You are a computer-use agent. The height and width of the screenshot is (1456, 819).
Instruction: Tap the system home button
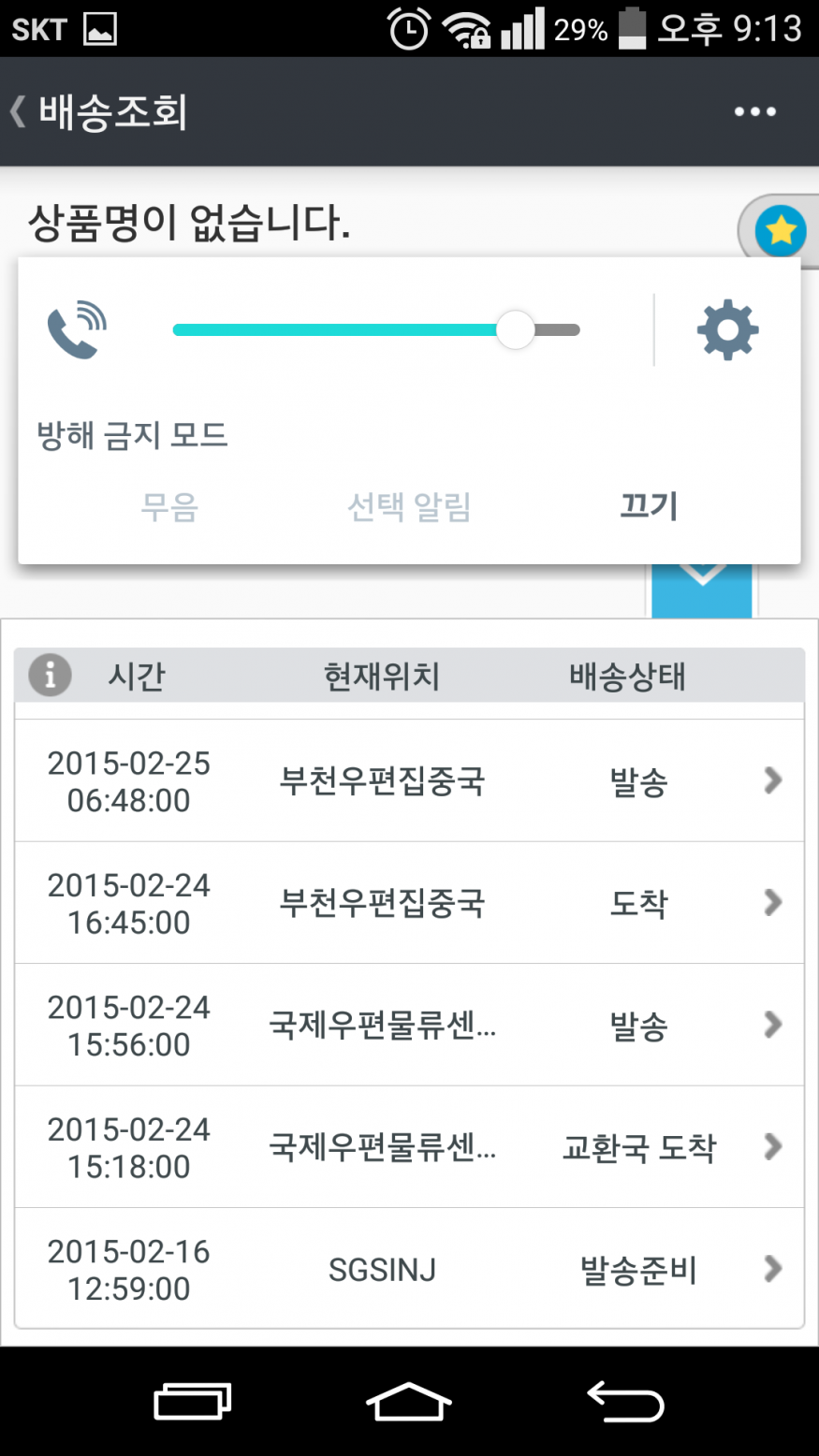(409, 1403)
